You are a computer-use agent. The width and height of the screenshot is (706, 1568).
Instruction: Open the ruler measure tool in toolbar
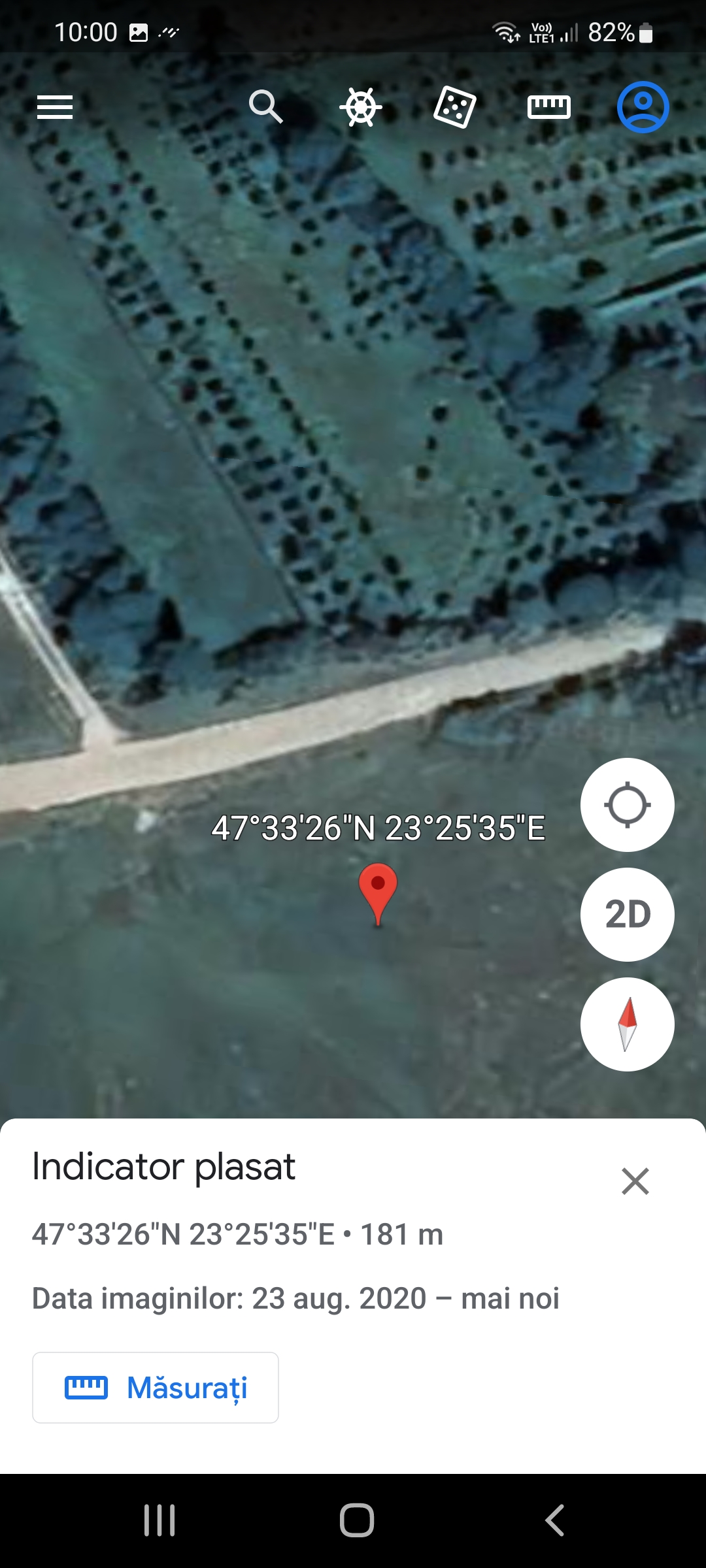[549, 107]
